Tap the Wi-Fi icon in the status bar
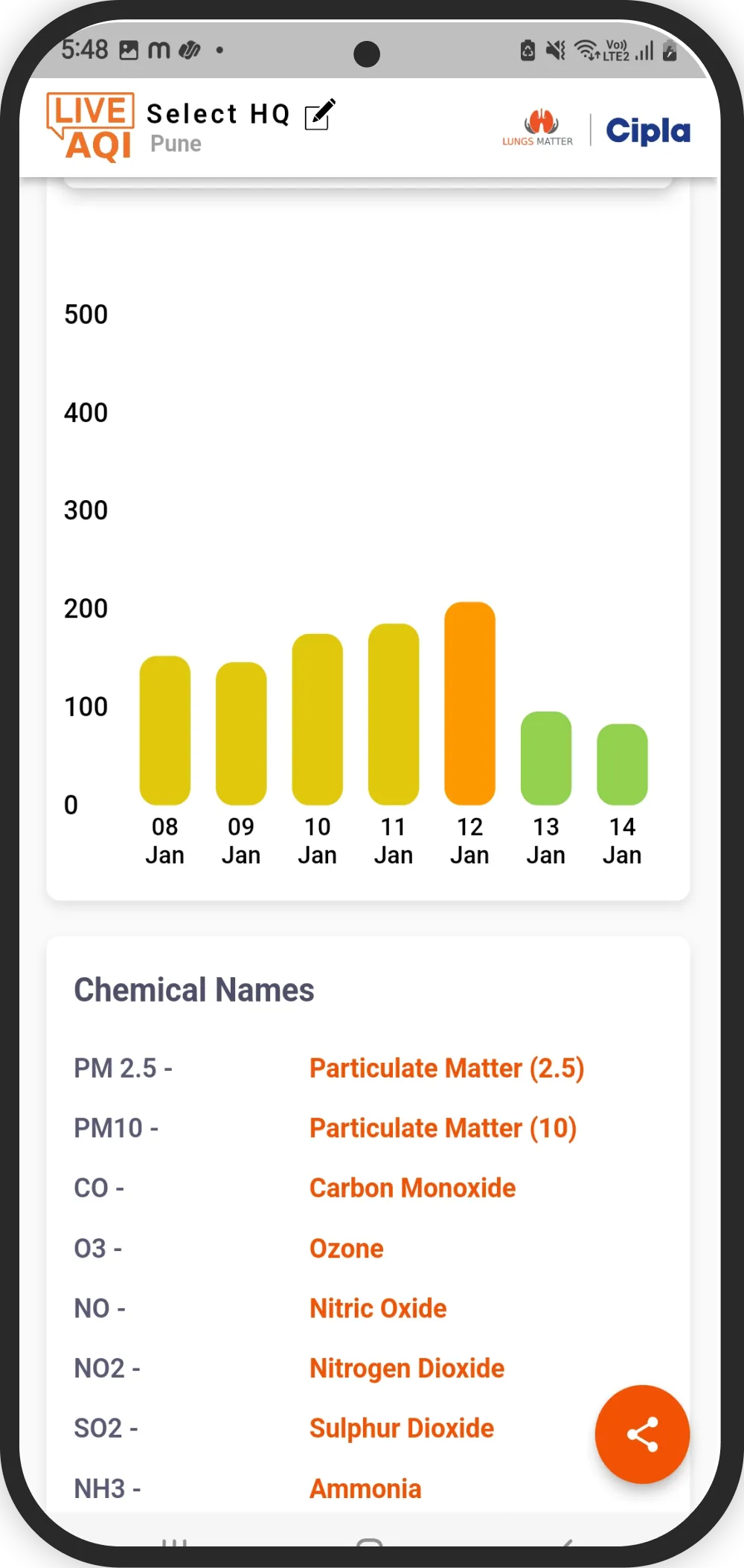Image resolution: width=744 pixels, height=1568 pixels. click(x=586, y=49)
